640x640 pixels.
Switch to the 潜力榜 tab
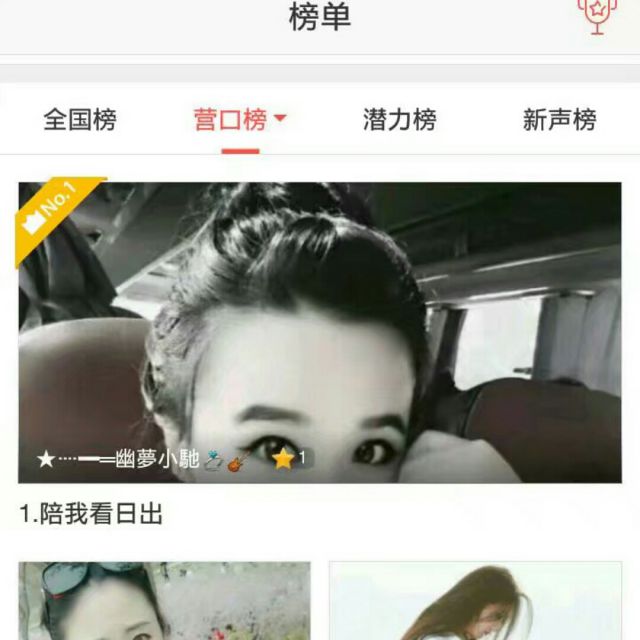(400, 121)
